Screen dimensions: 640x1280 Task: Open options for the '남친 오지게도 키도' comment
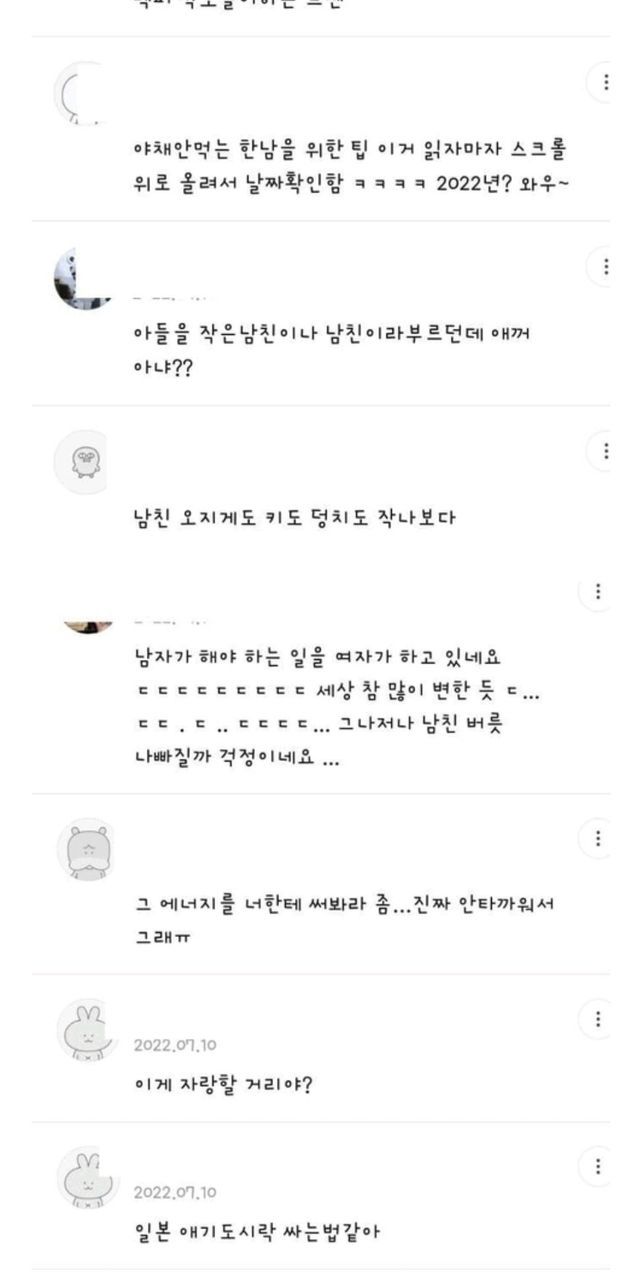605,451
